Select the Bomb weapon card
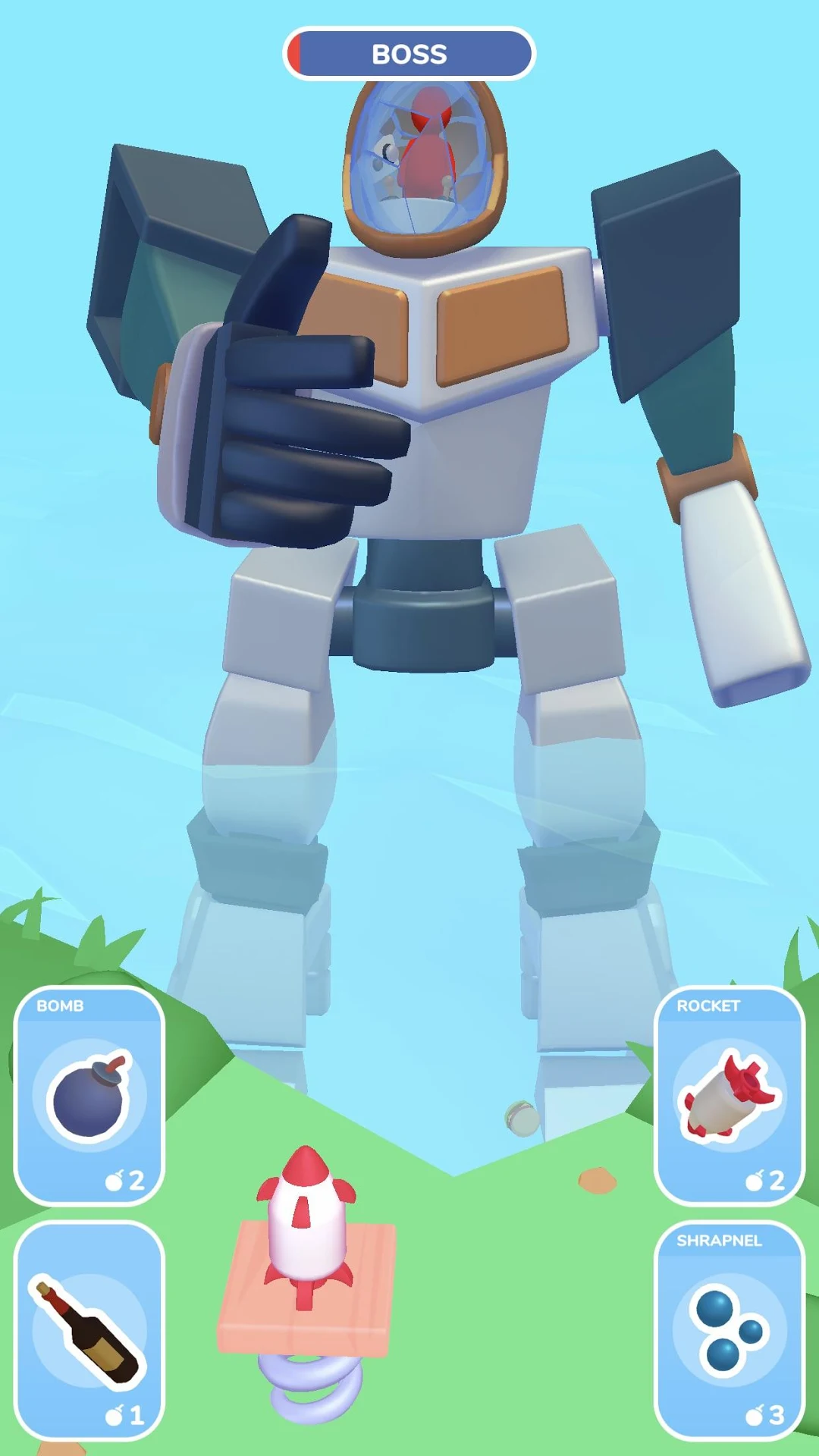 (x=89, y=1096)
